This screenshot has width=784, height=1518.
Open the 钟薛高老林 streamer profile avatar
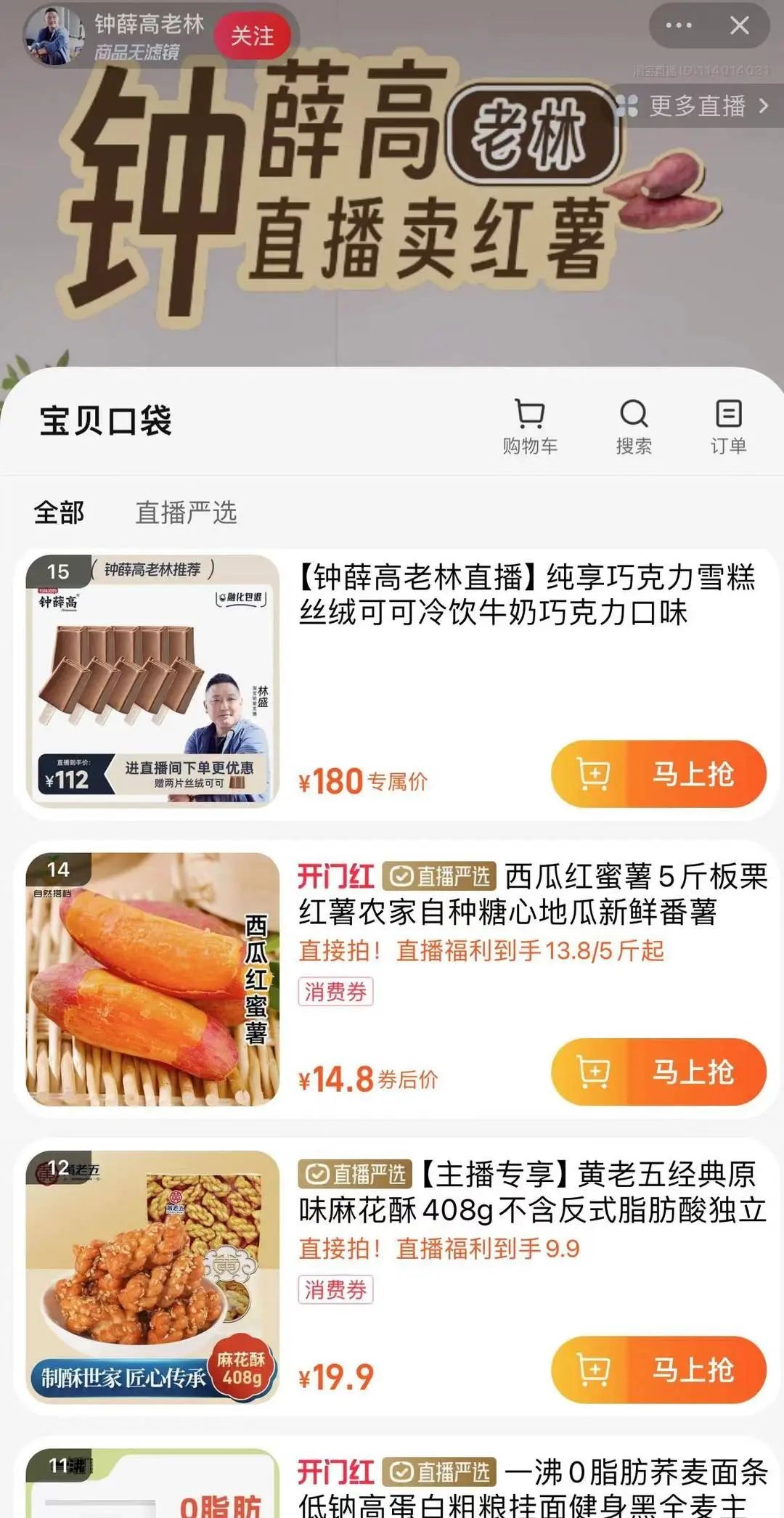tap(53, 36)
